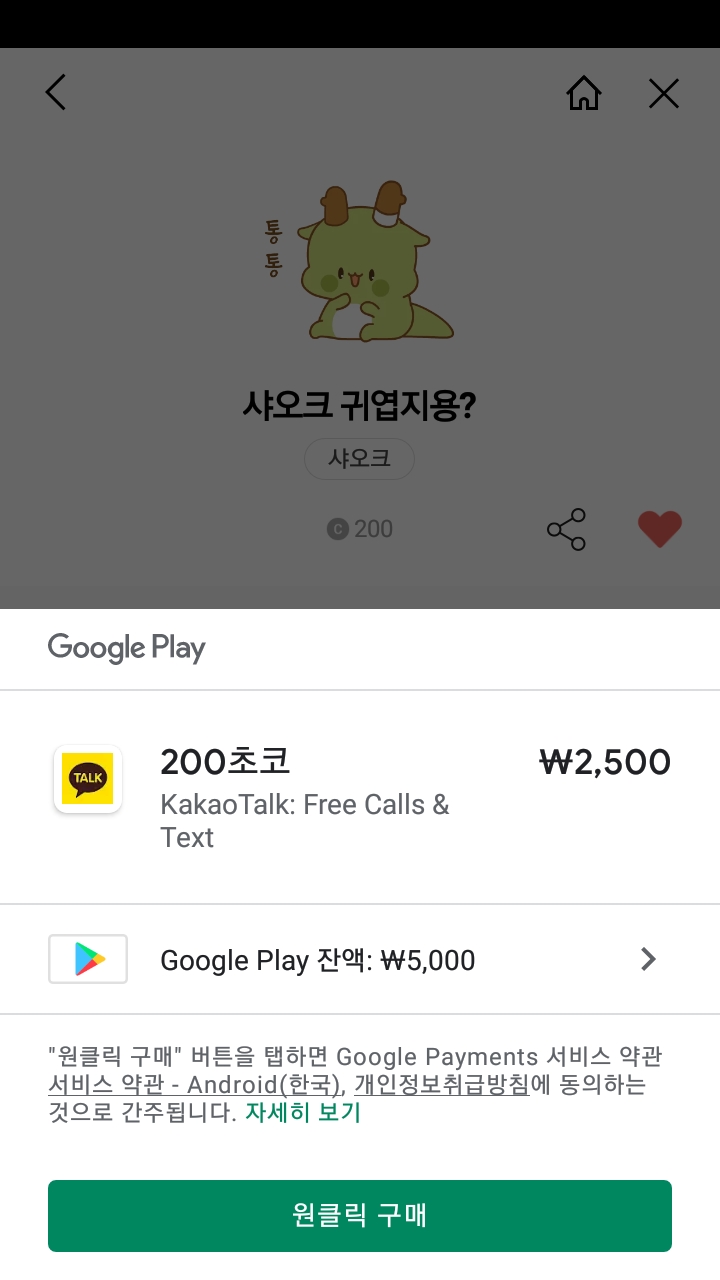Share the 샤오크 귀엽지용? emoticon

coord(566,529)
